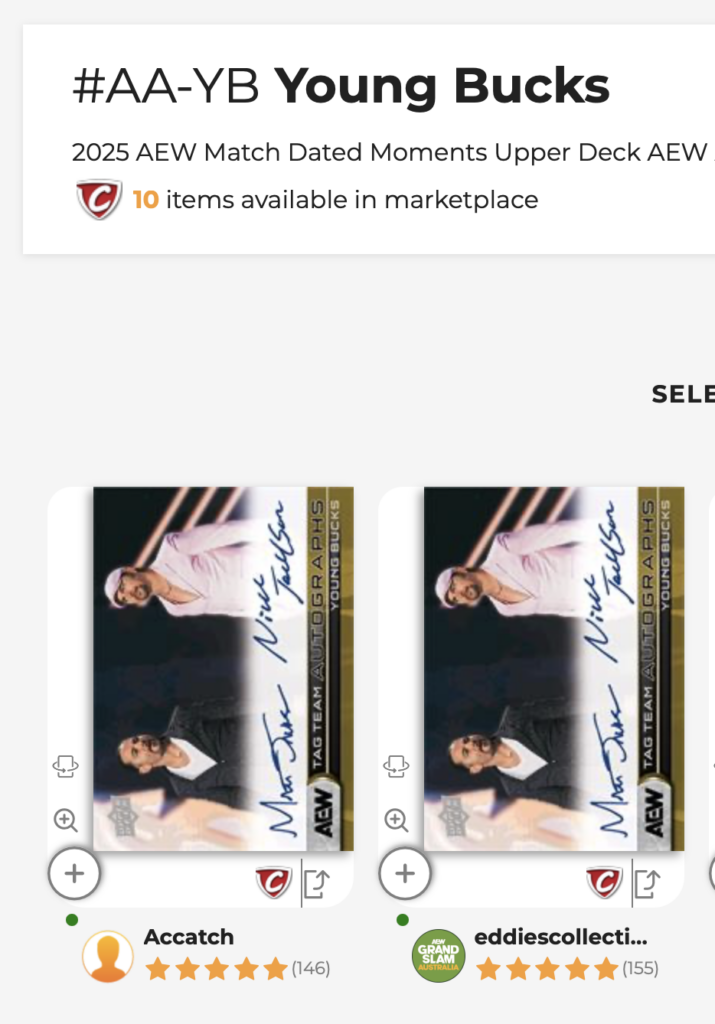The height and width of the screenshot is (1024, 715).
Task: Open eddiescollecti's Young Bucks card listing
Action: (554, 668)
